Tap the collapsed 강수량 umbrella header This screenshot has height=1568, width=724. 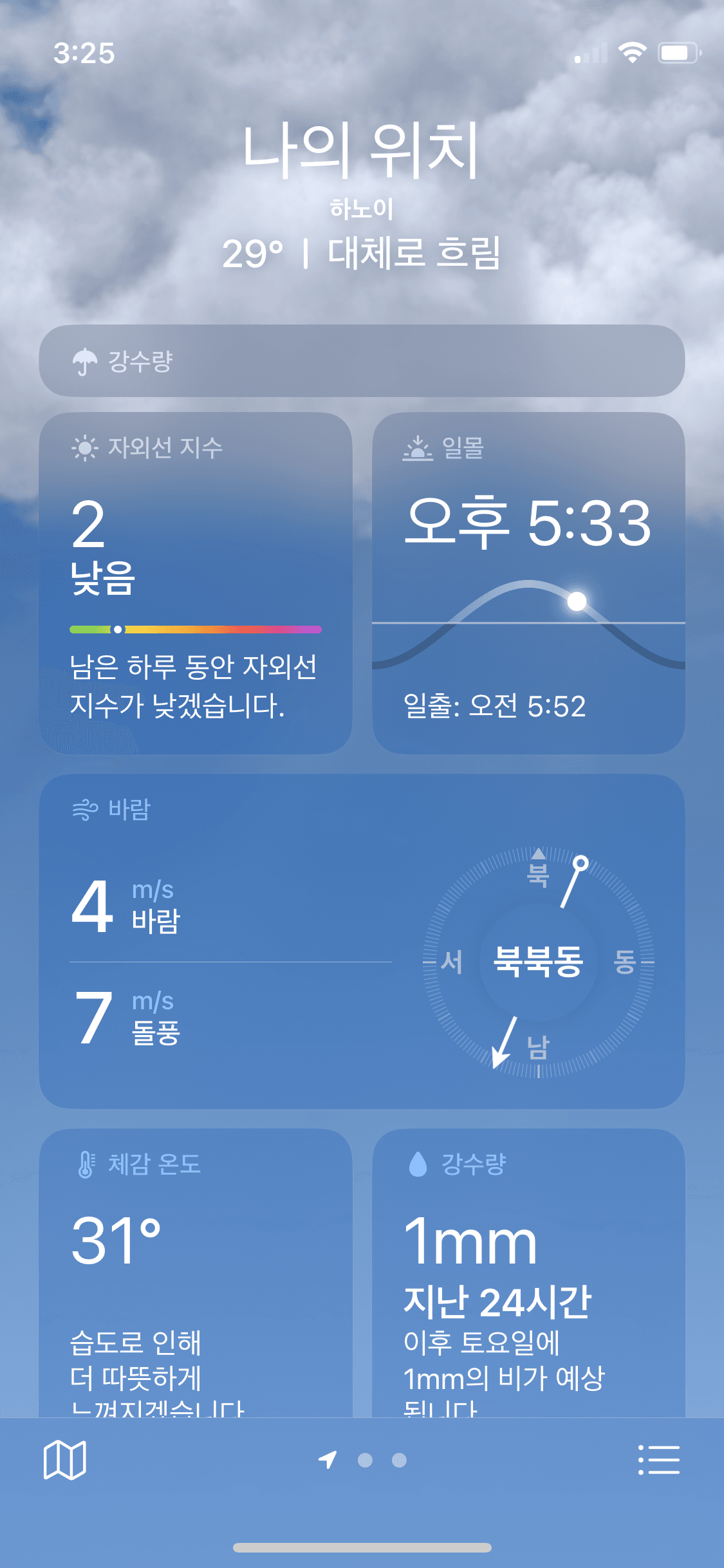(362, 360)
